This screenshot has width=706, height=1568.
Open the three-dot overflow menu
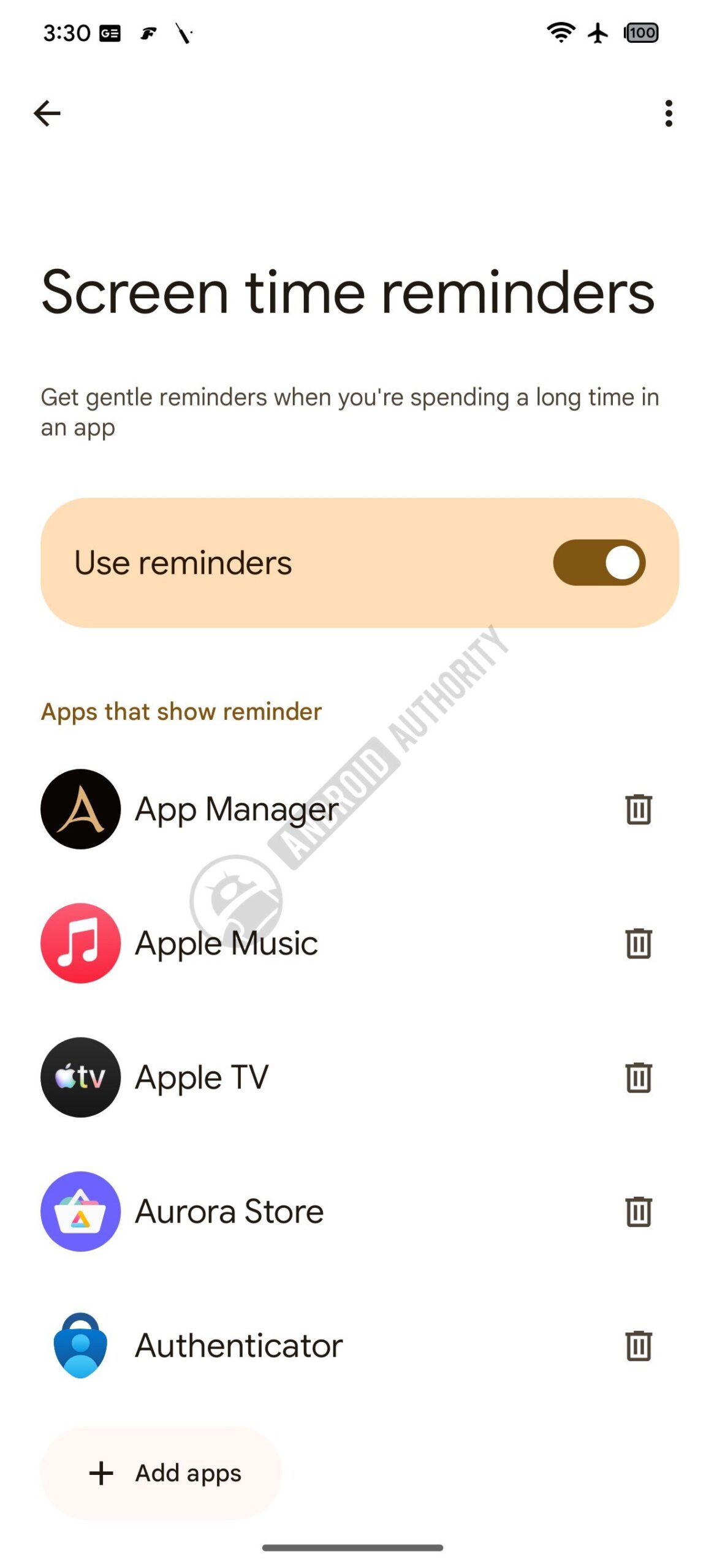[x=668, y=113]
